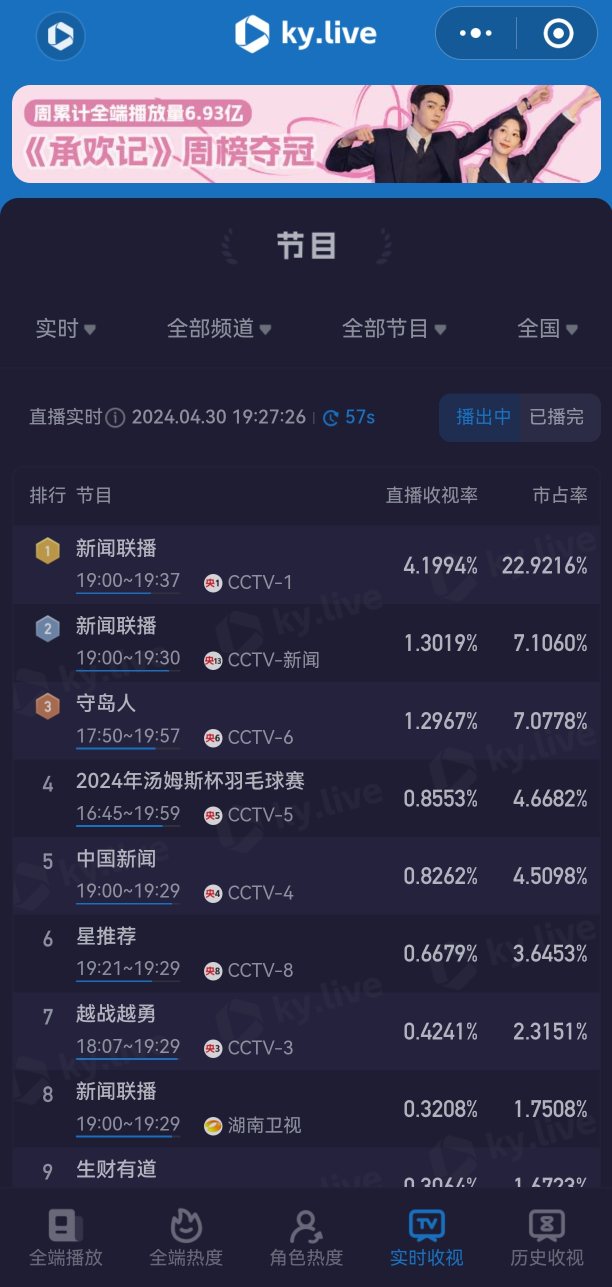Tap the top-left play logo icon
This screenshot has height=1287, width=612.
click(60, 37)
